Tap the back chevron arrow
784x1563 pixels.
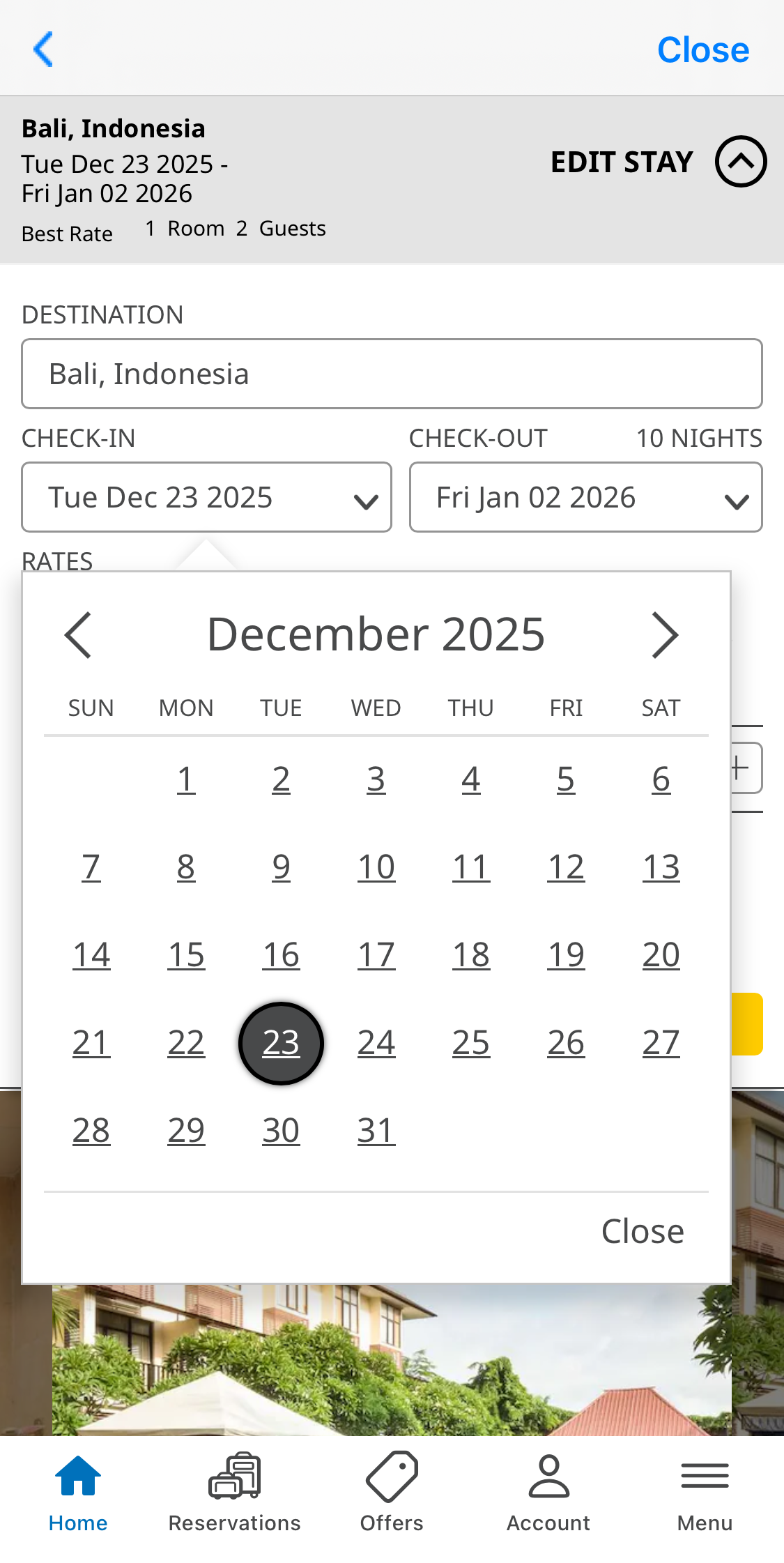click(43, 49)
